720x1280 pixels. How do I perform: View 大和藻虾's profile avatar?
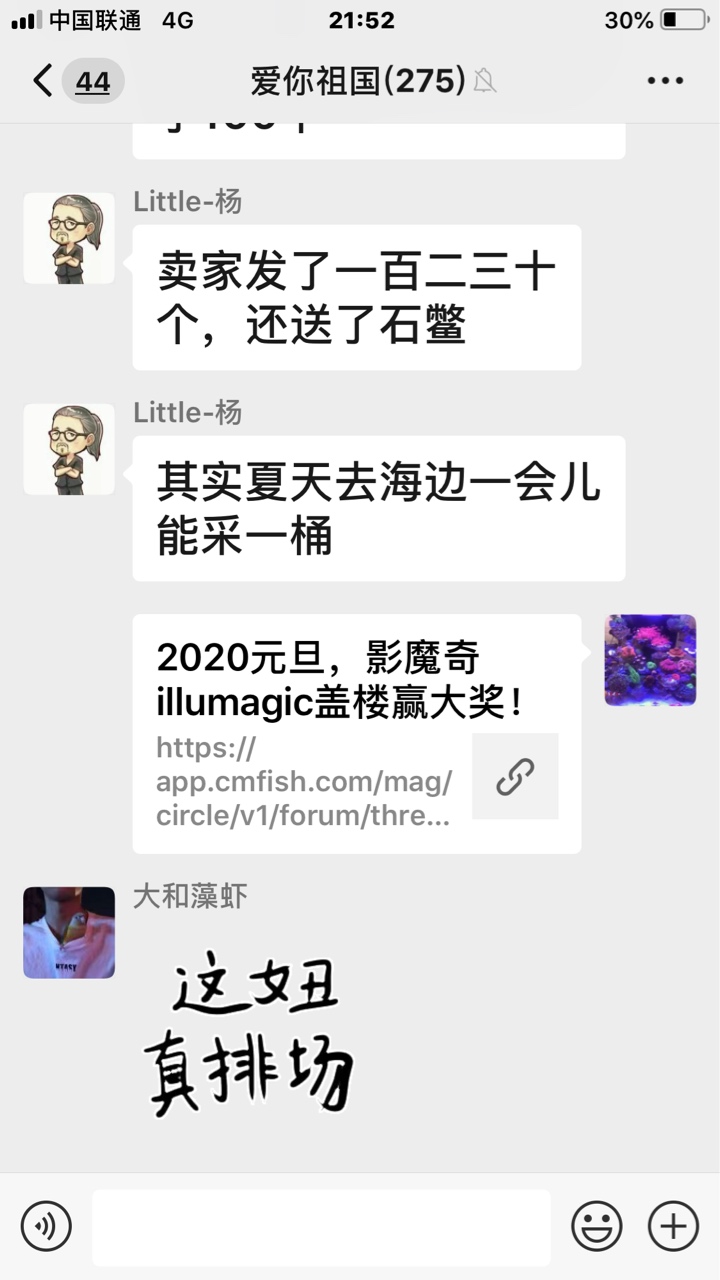[x=69, y=932]
